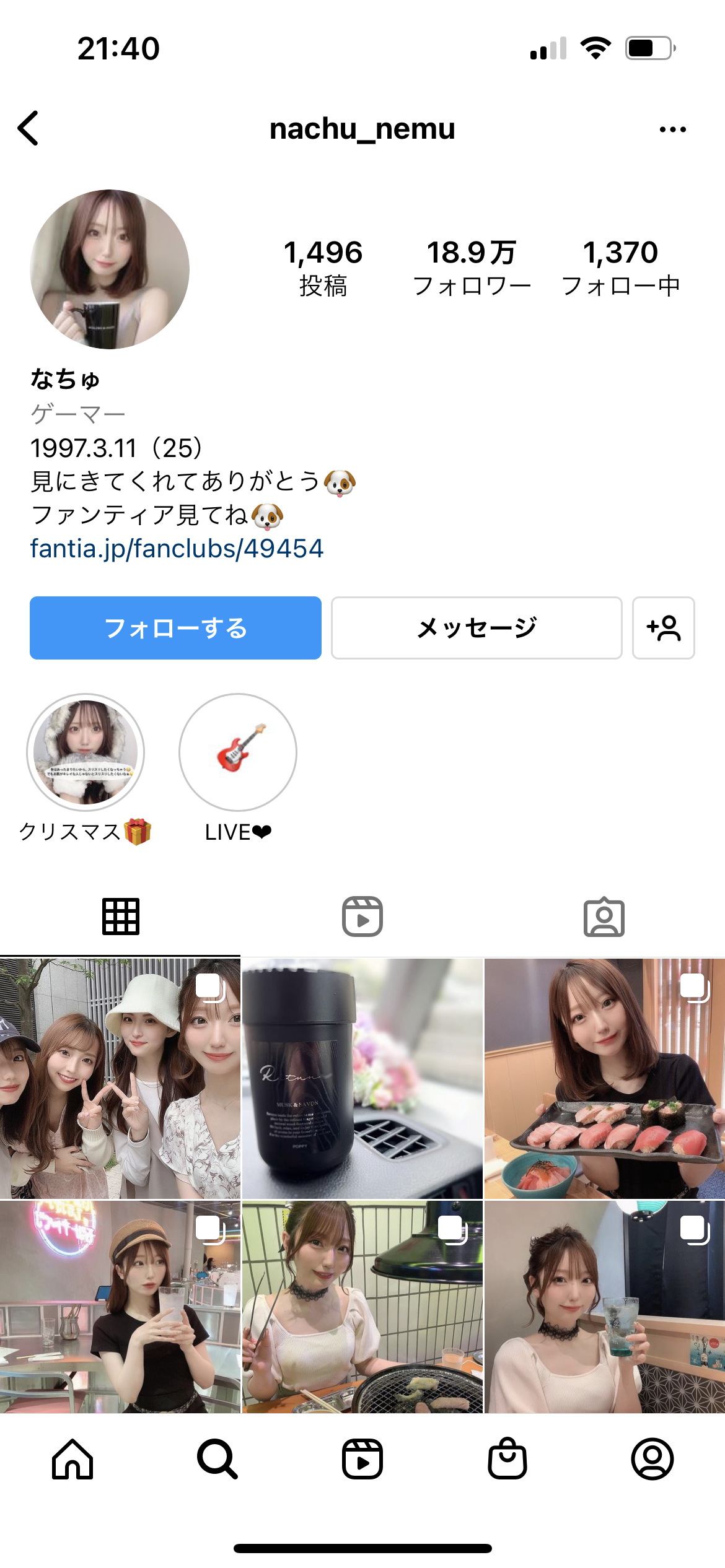The image size is (725, 1568).
Task: Open the group peace-sign photo post
Action: pos(120,1078)
